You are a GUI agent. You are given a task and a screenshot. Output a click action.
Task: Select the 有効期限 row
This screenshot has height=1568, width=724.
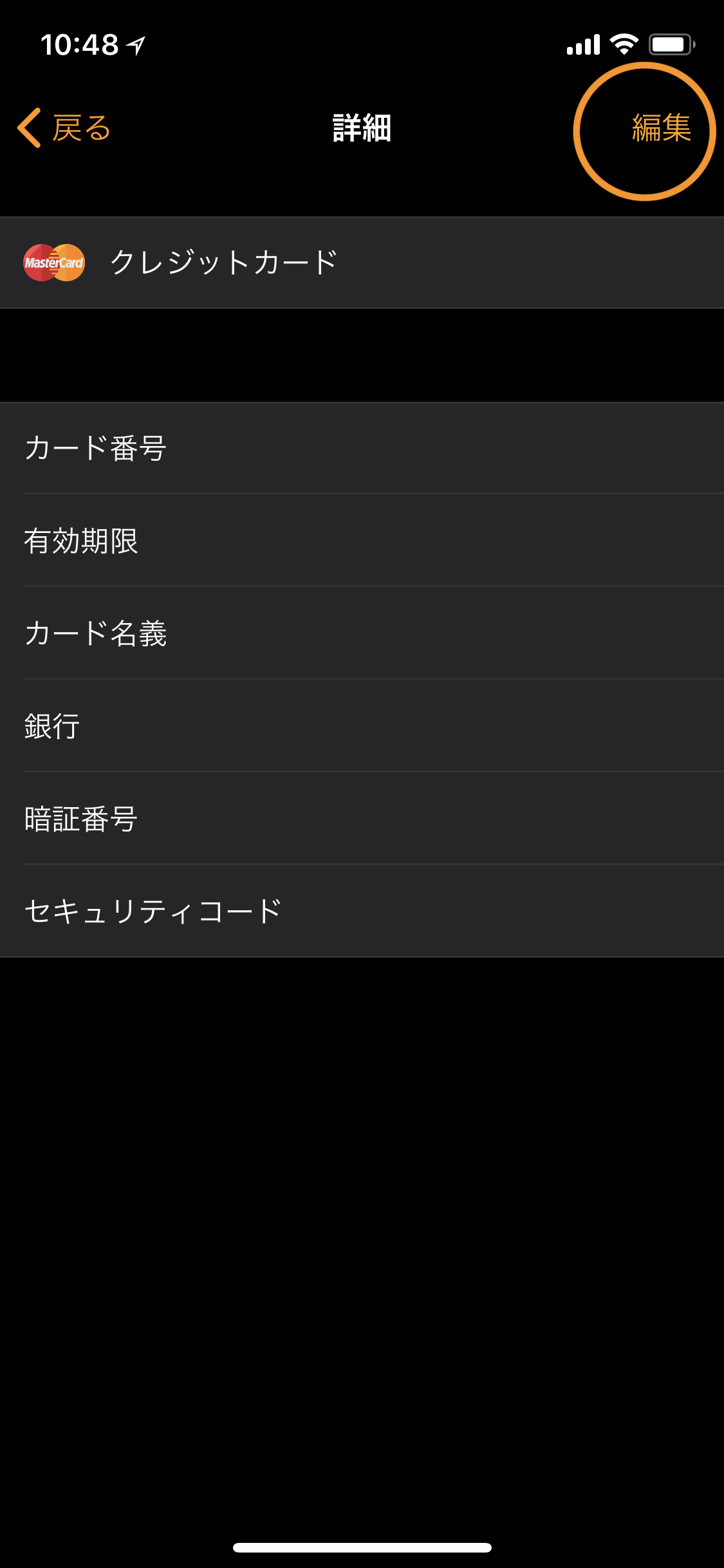point(362,541)
